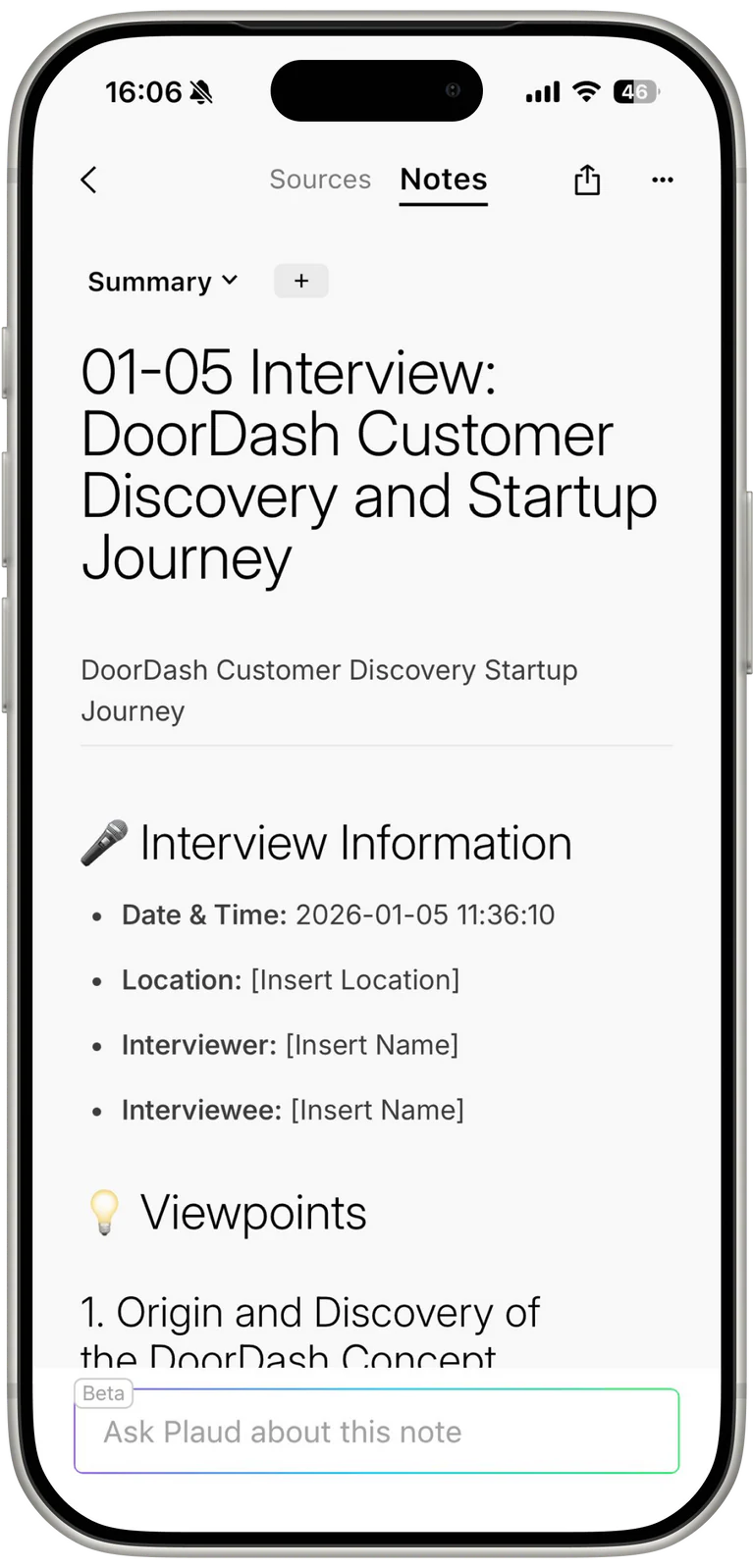Share this note

tap(587, 180)
